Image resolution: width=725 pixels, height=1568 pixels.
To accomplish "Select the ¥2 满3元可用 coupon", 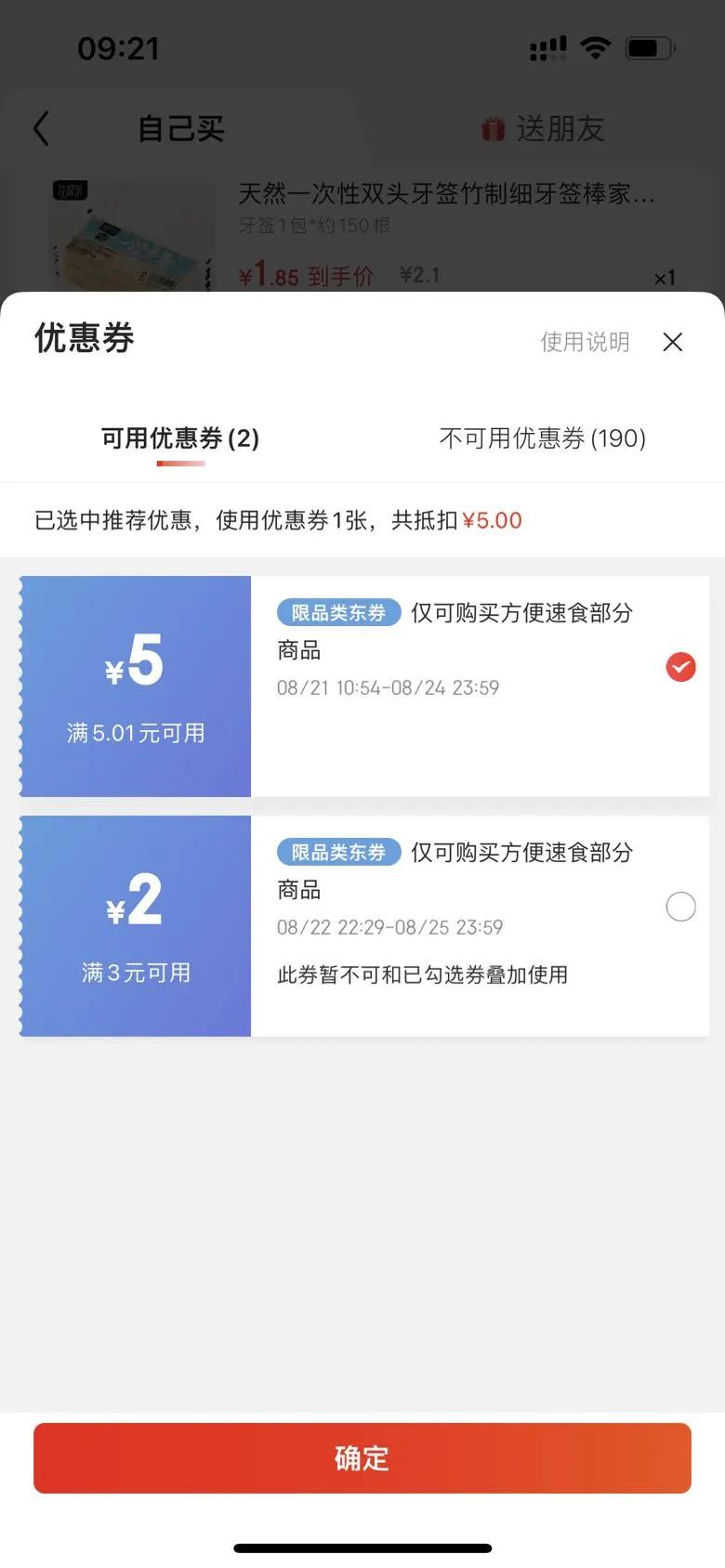I will coord(680,907).
